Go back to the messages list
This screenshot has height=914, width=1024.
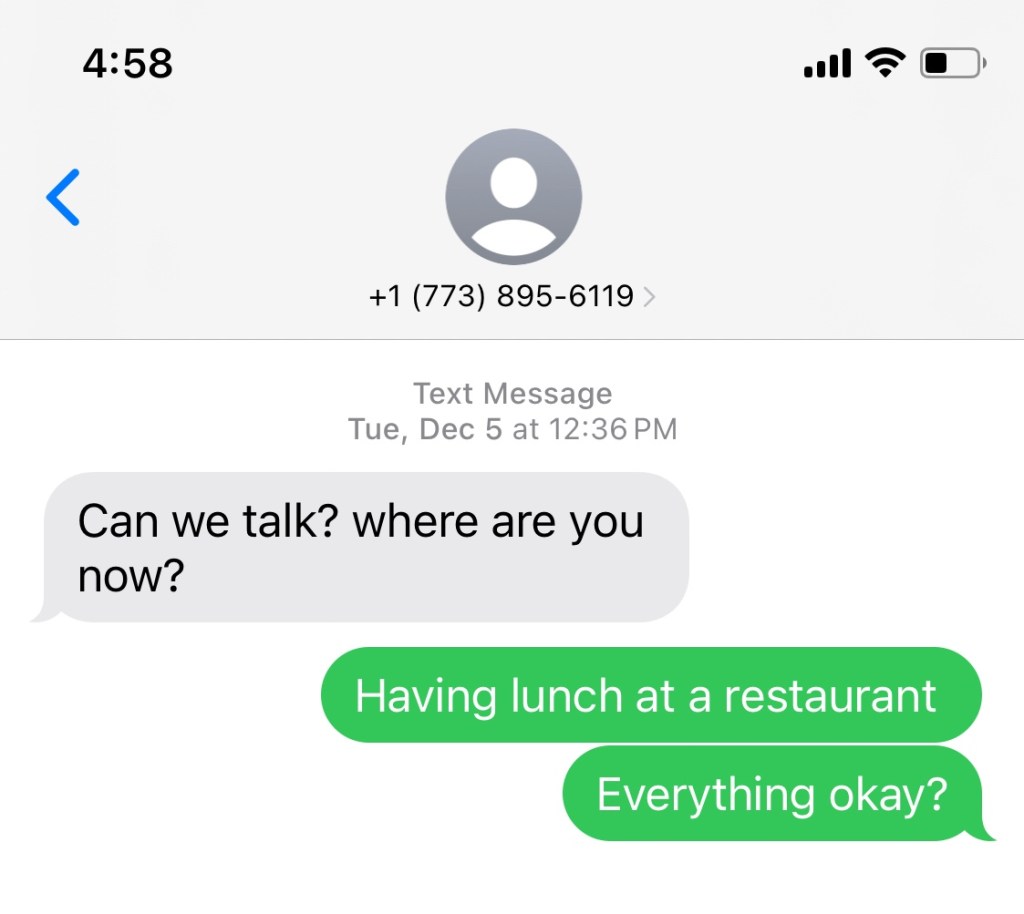pos(62,197)
